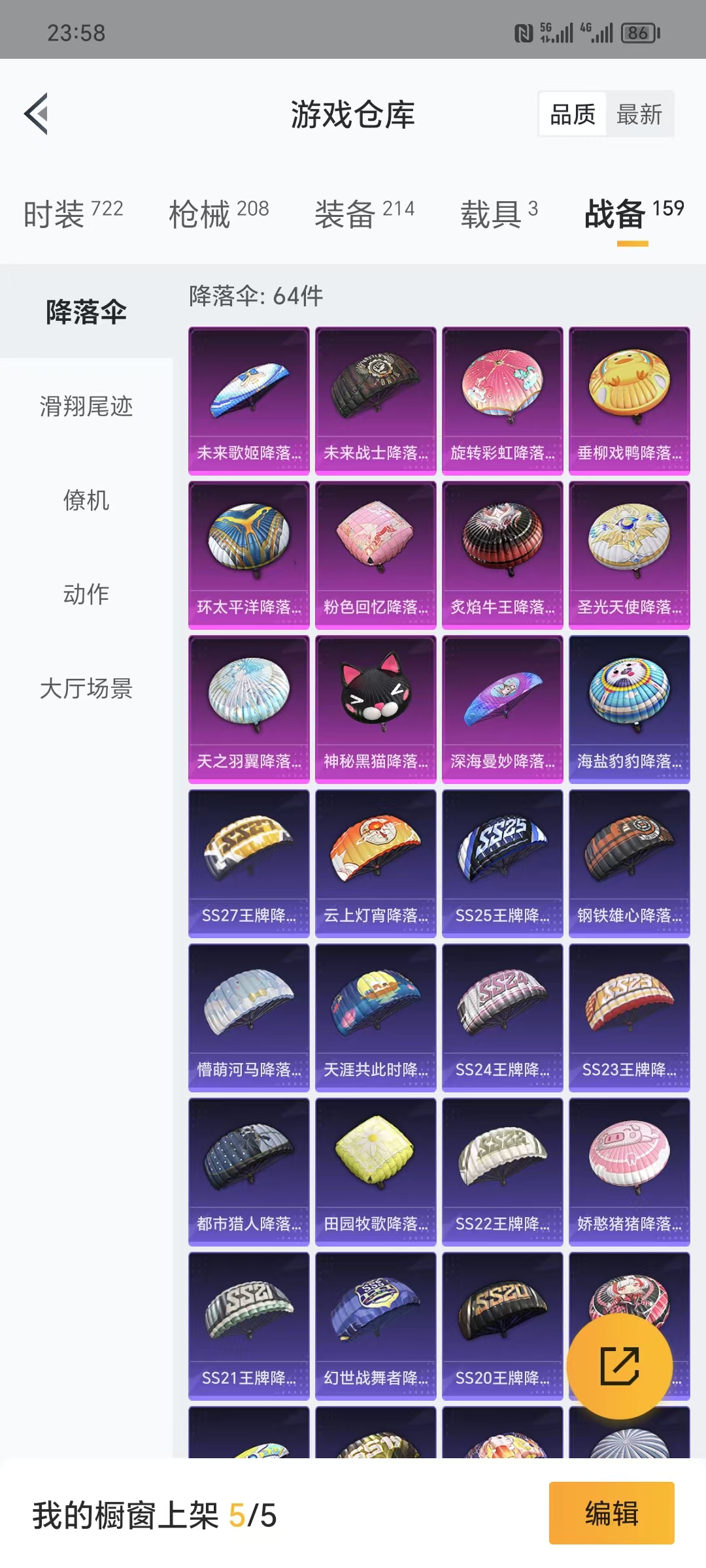Image resolution: width=706 pixels, height=1568 pixels.
Task: View the 田园牧歌降落伞 item
Action: (375, 1171)
